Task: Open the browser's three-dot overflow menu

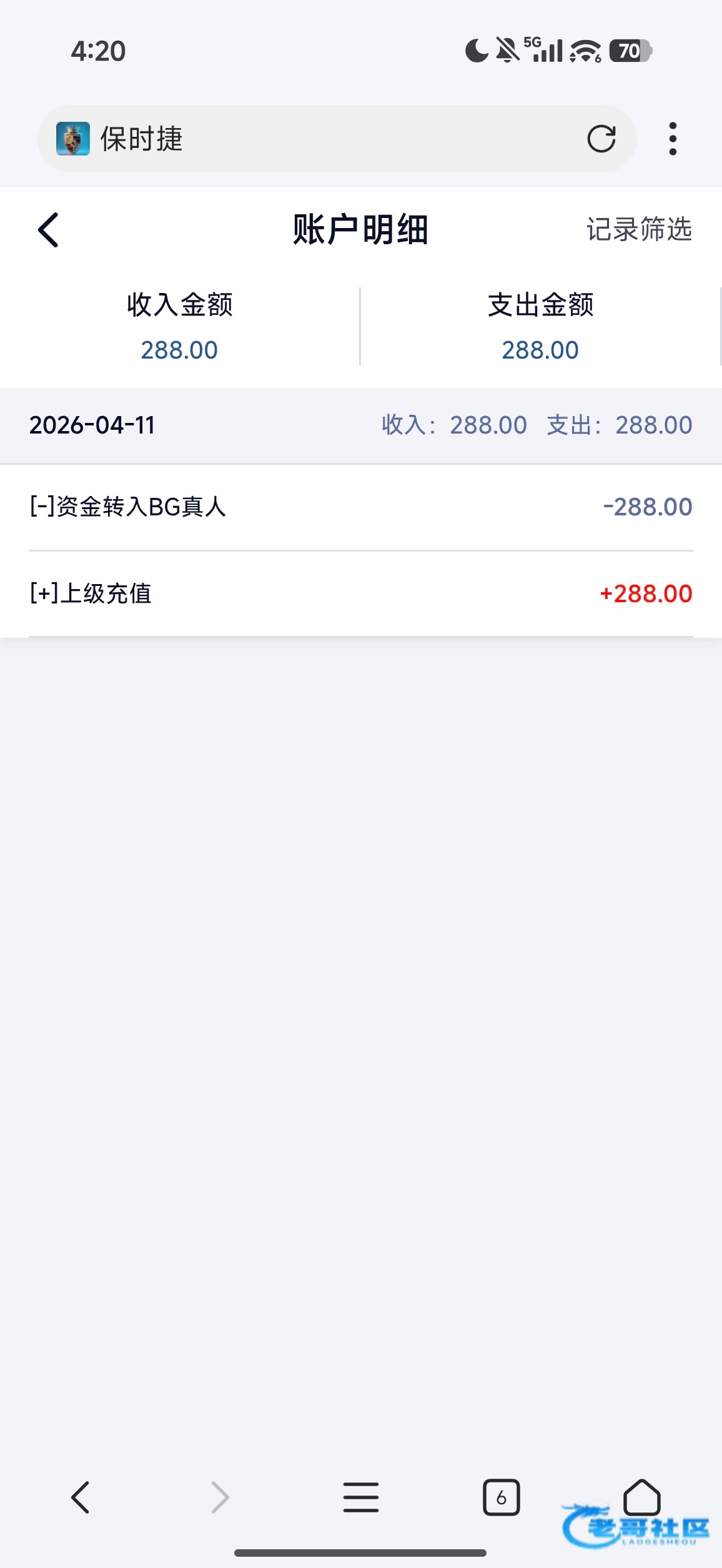Action: 672,139
